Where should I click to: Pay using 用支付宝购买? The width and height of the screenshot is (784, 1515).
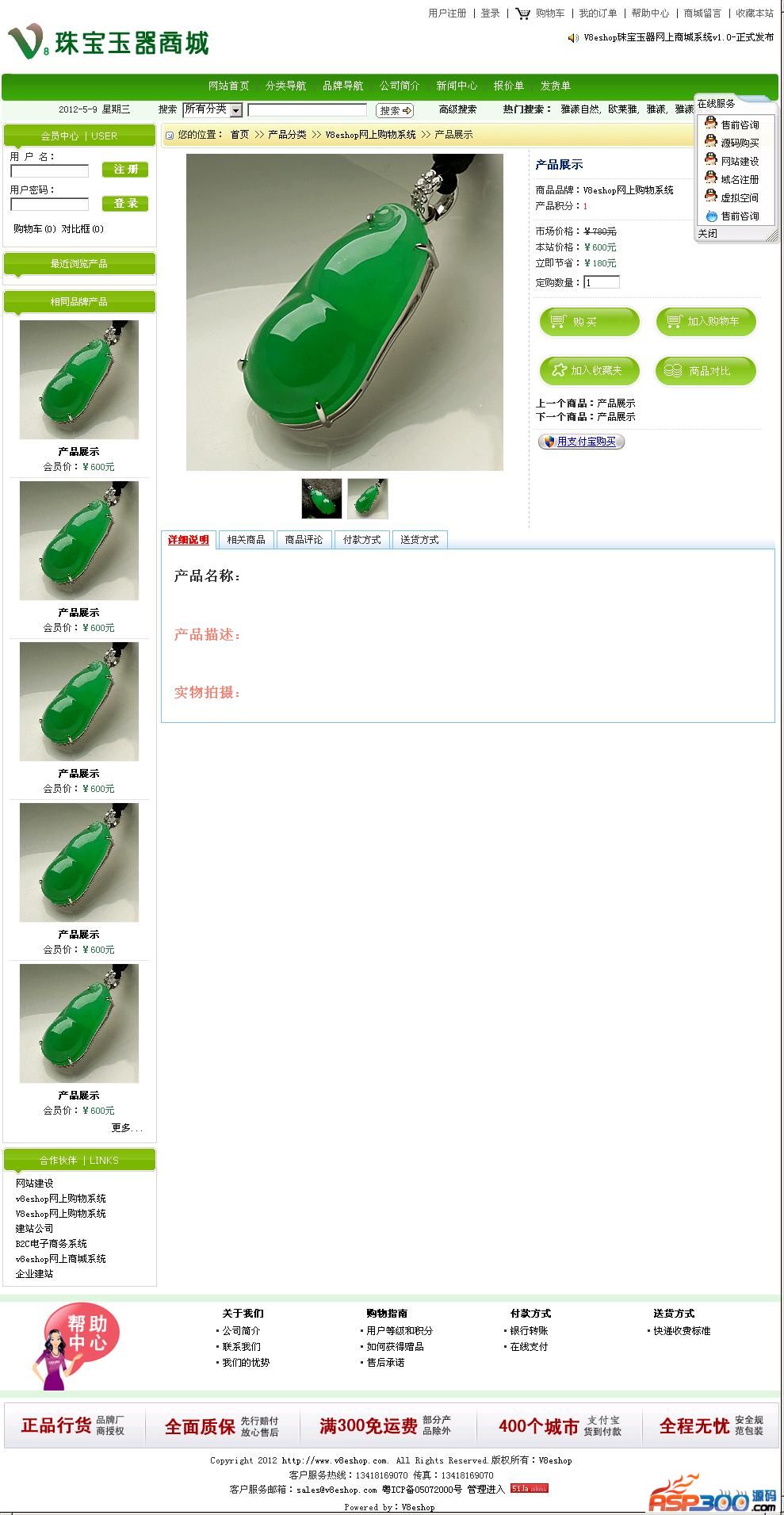(x=581, y=442)
